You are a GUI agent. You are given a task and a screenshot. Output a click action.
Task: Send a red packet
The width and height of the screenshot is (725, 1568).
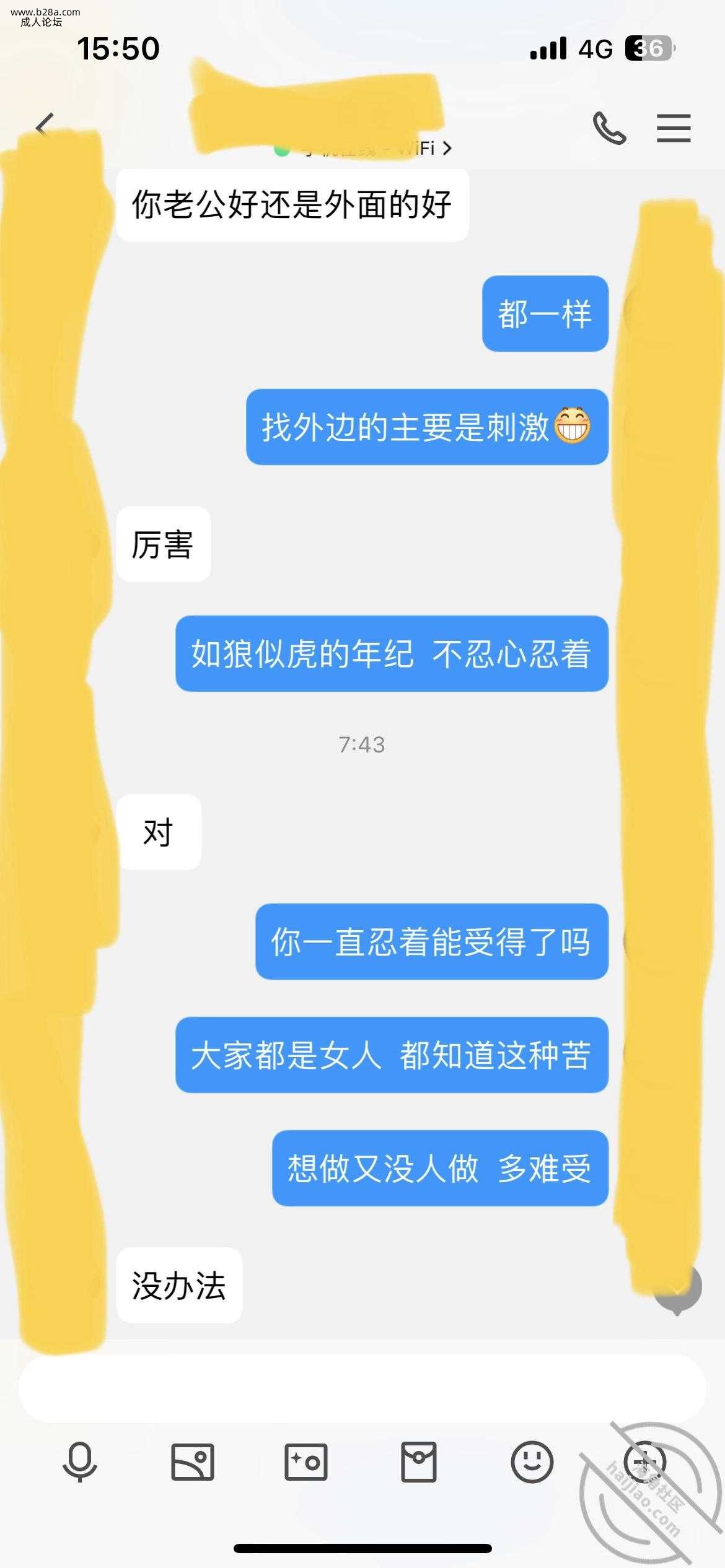[x=419, y=1462]
